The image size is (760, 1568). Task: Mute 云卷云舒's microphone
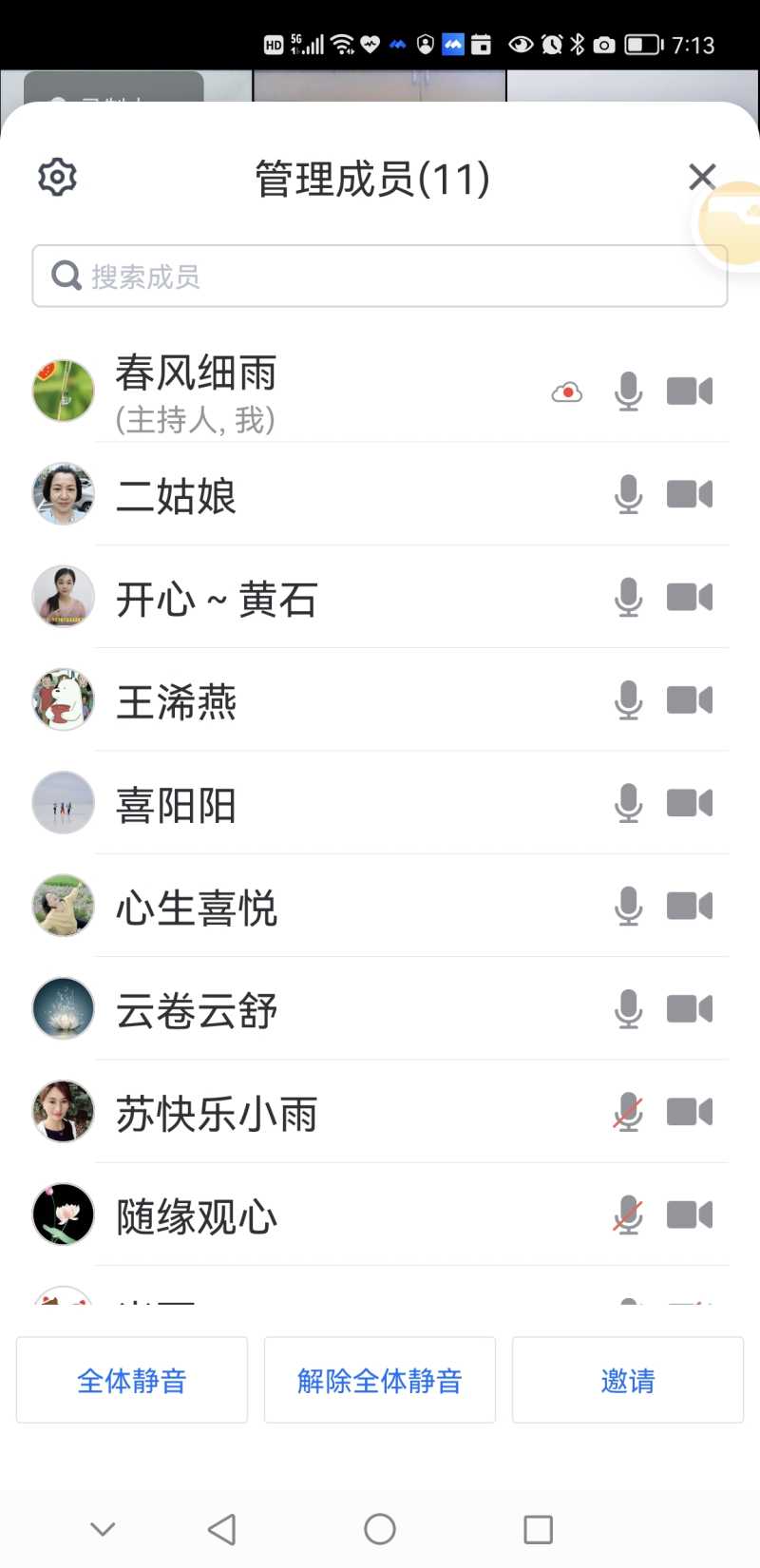click(x=628, y=1009)
